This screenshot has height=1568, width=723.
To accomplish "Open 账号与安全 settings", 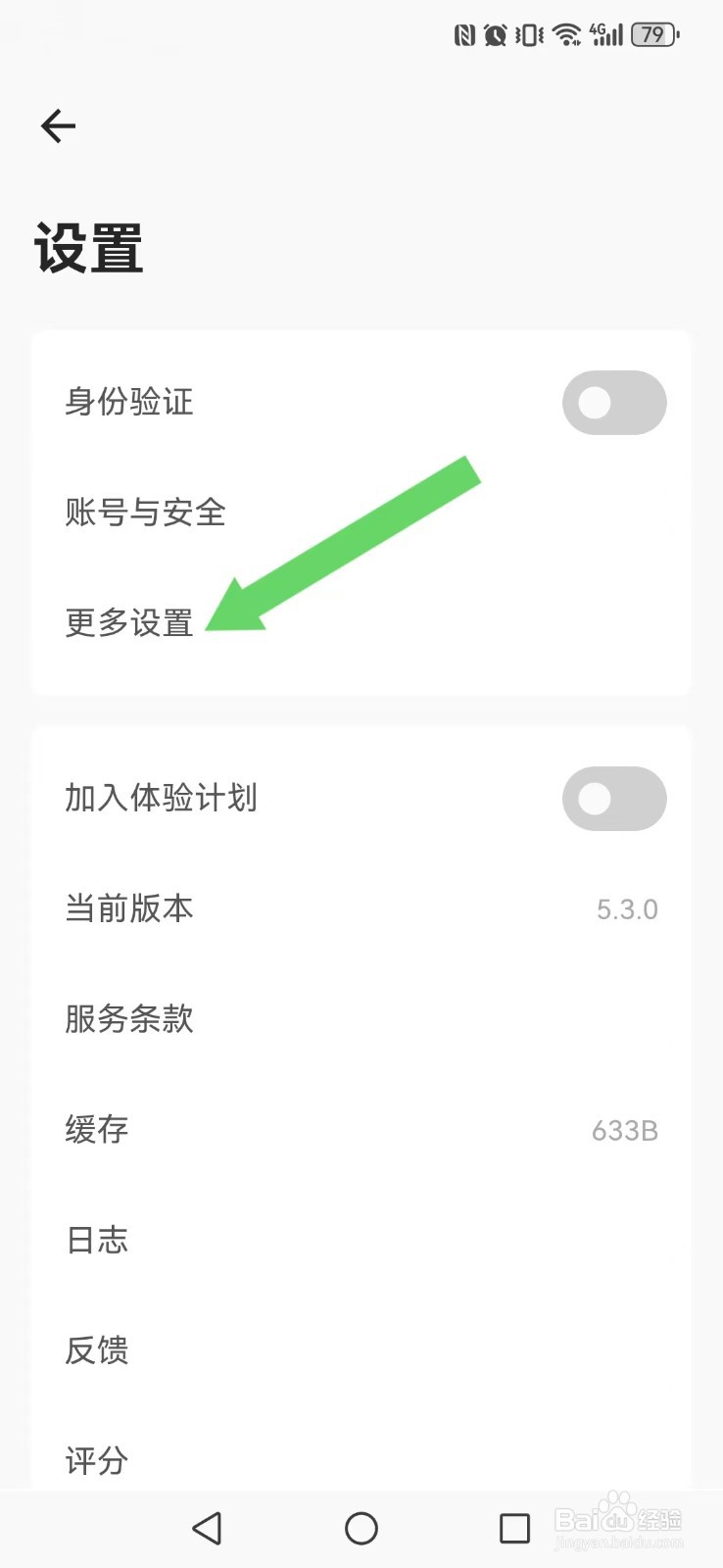I will (144, 513).
